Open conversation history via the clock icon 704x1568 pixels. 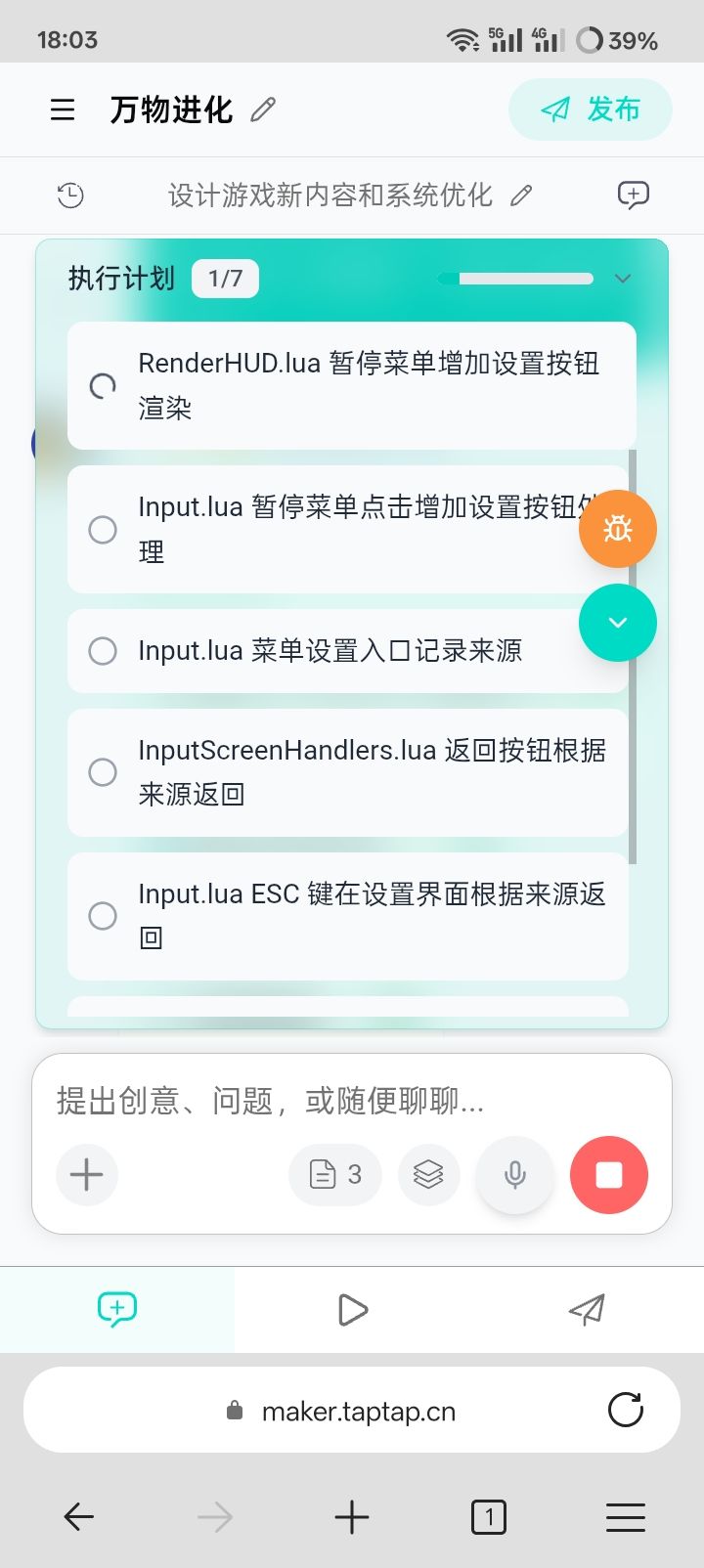tap(69, 195)
